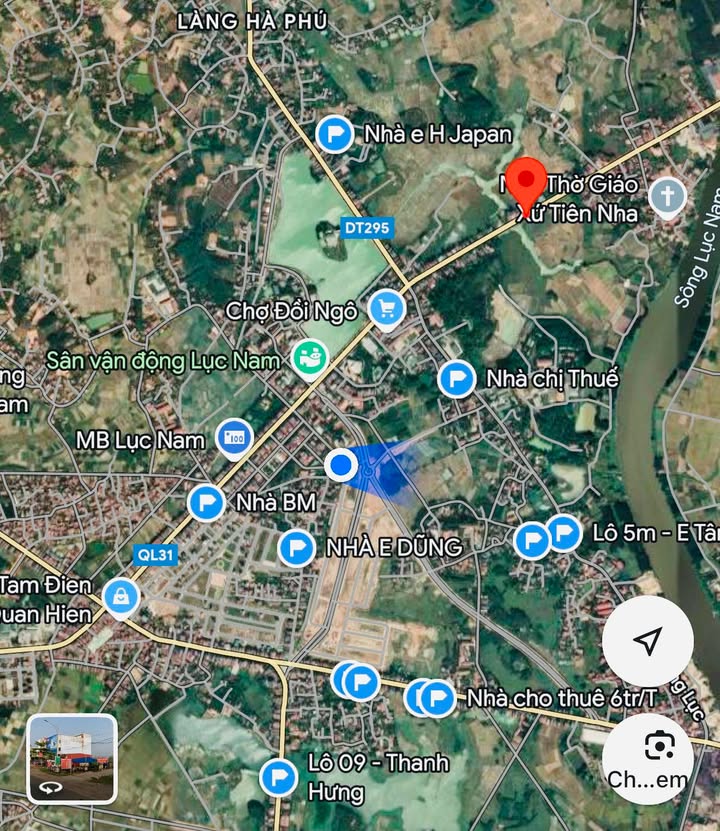720x831 pixels.
Task: Open the camera lens button
Action: click(648, 750)
